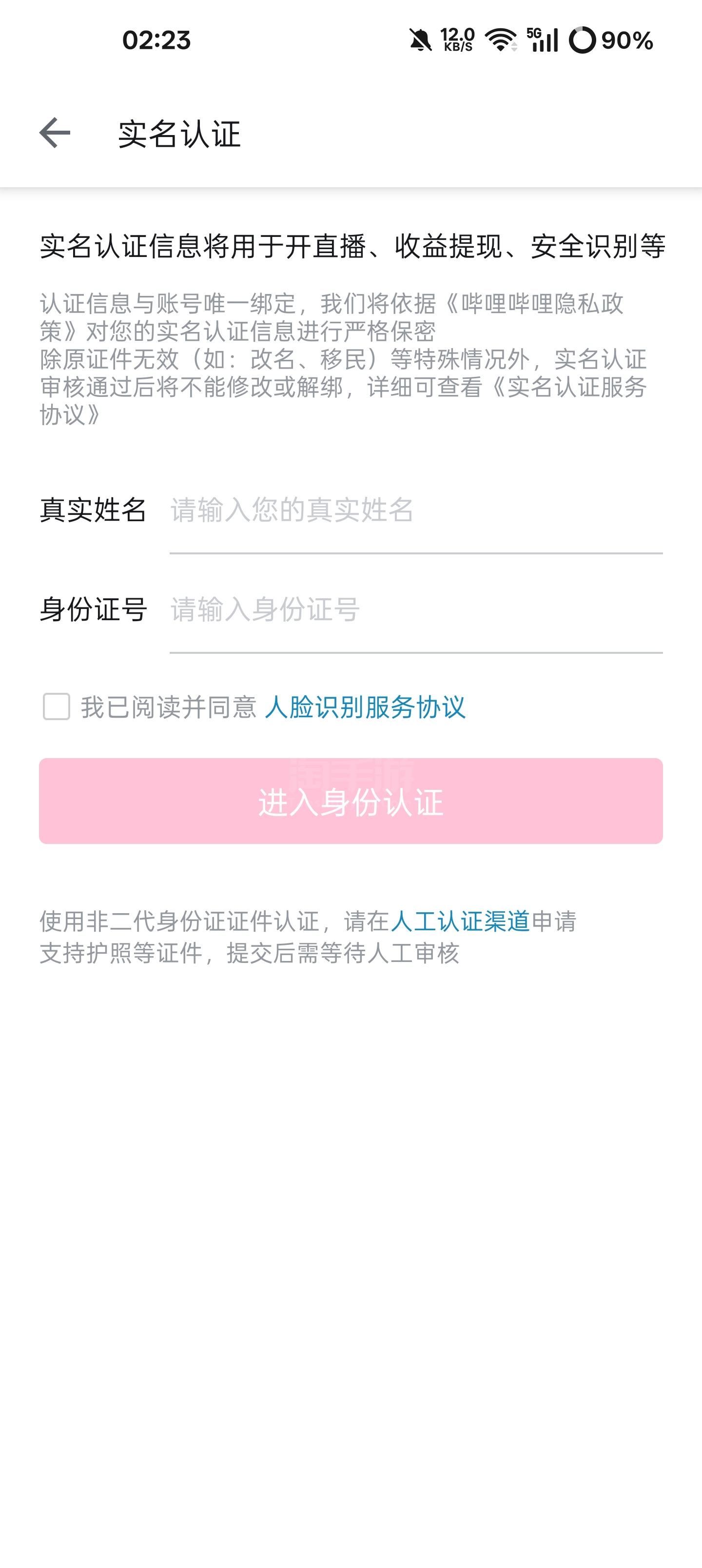Check the 我已阅读并同意 agreement box
Screen dimensions: 702x1568
click(57, 706)
